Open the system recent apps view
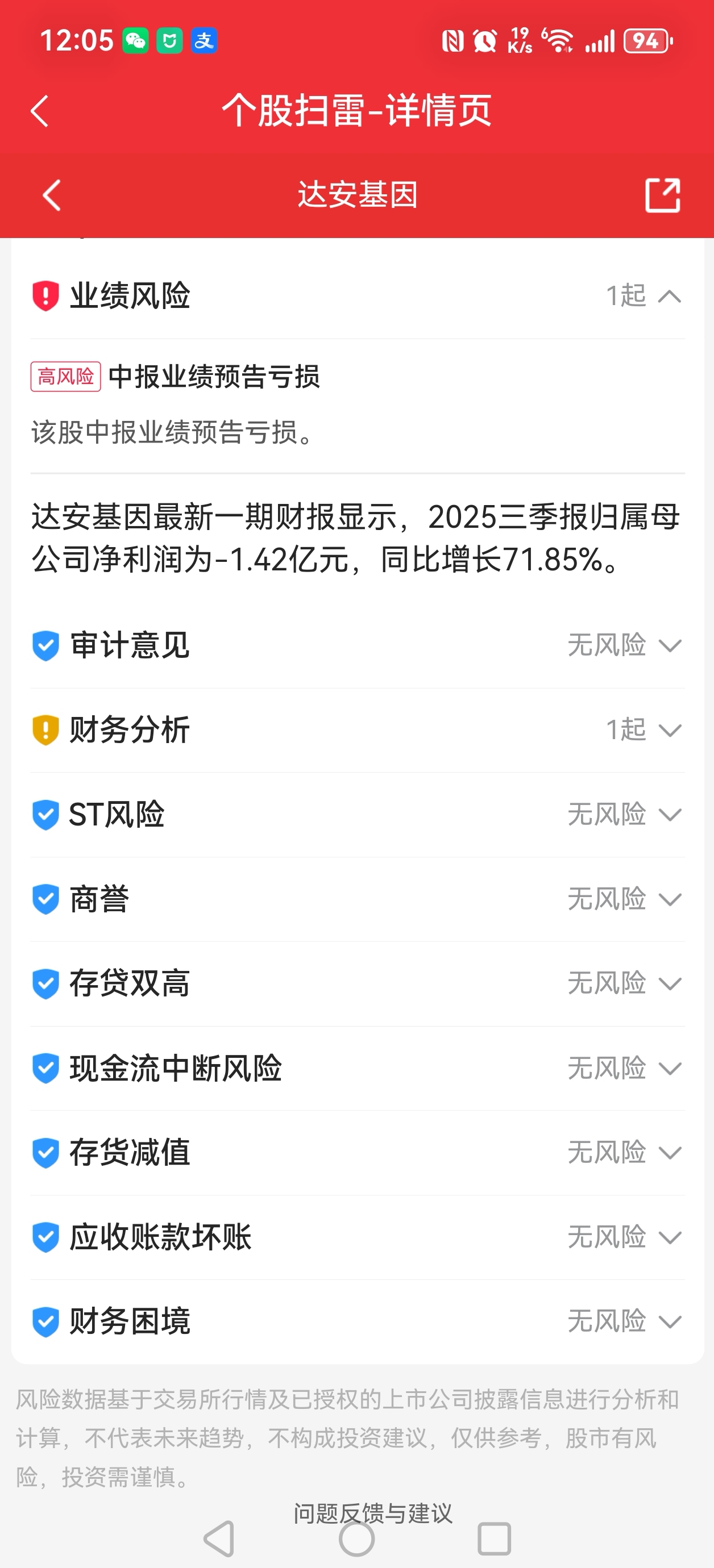 point(494,1539)
